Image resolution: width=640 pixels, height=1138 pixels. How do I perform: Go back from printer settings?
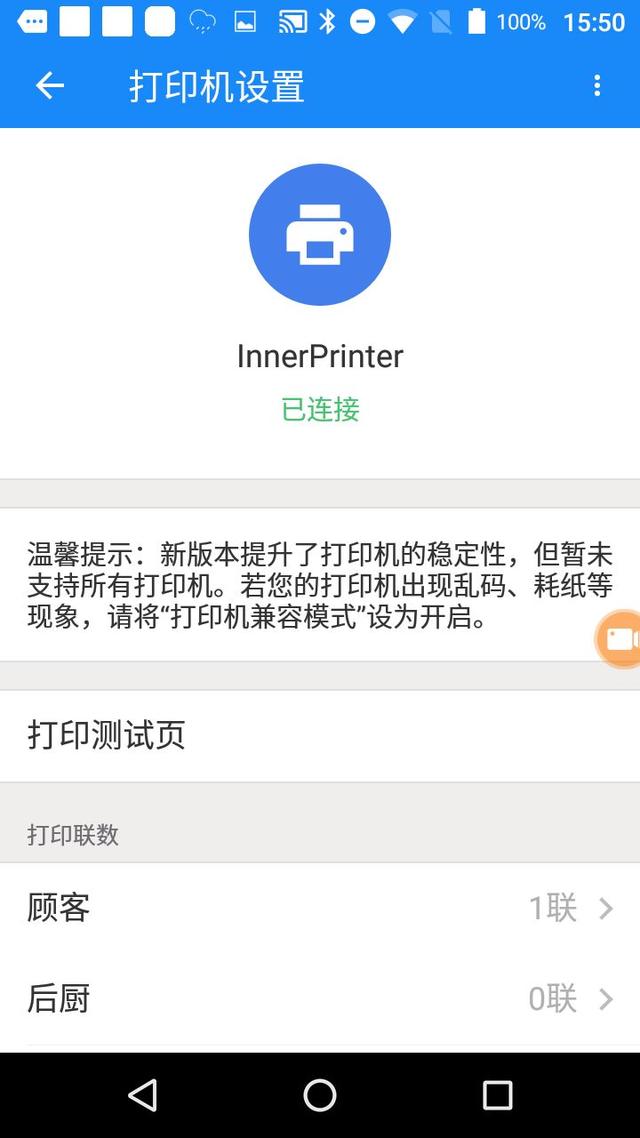[50, 86]
